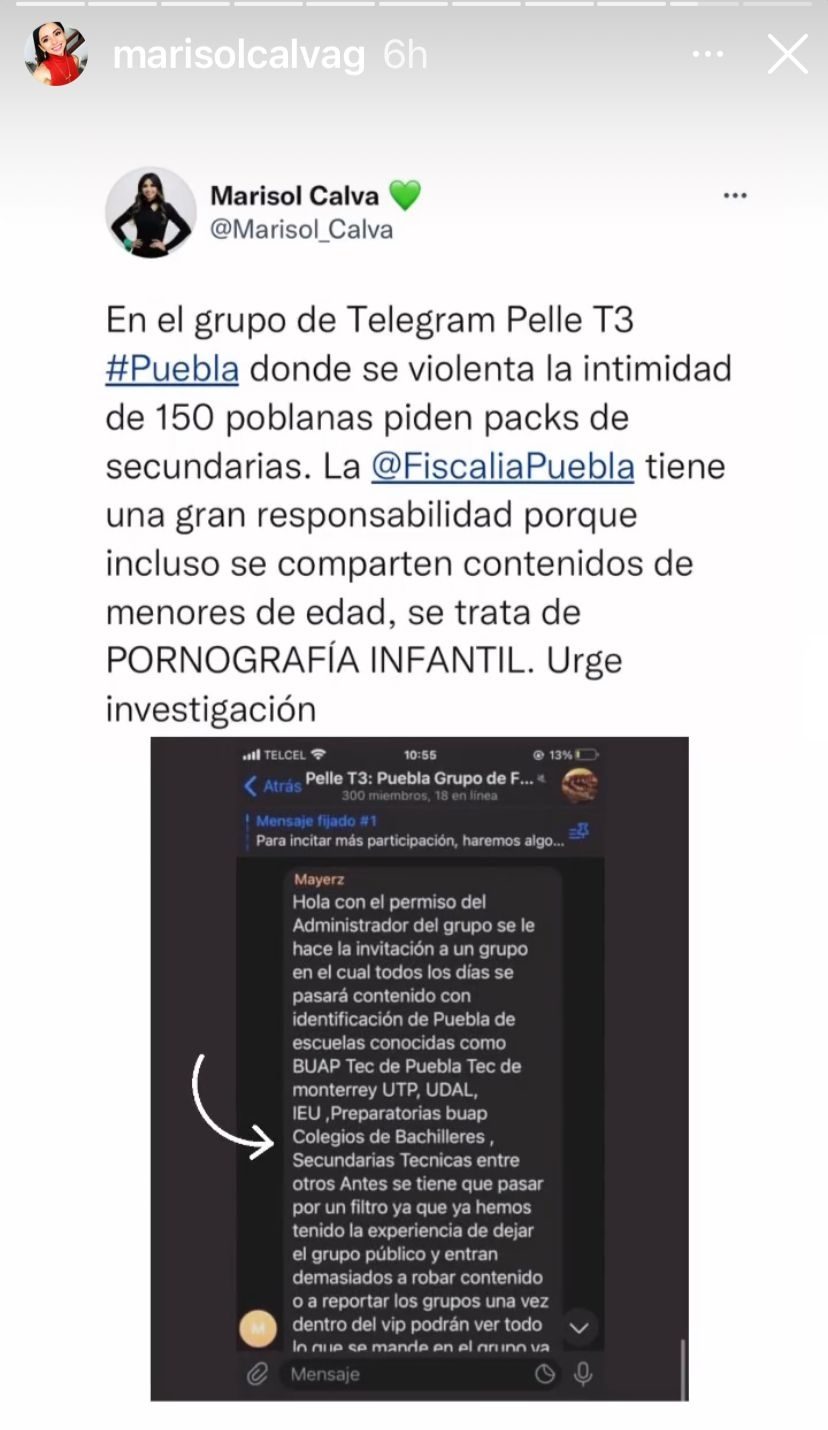Open marisolcalvag's profile picture
Image resolution: width=828 pixels, height=1430 pixels.
(56, 54)
